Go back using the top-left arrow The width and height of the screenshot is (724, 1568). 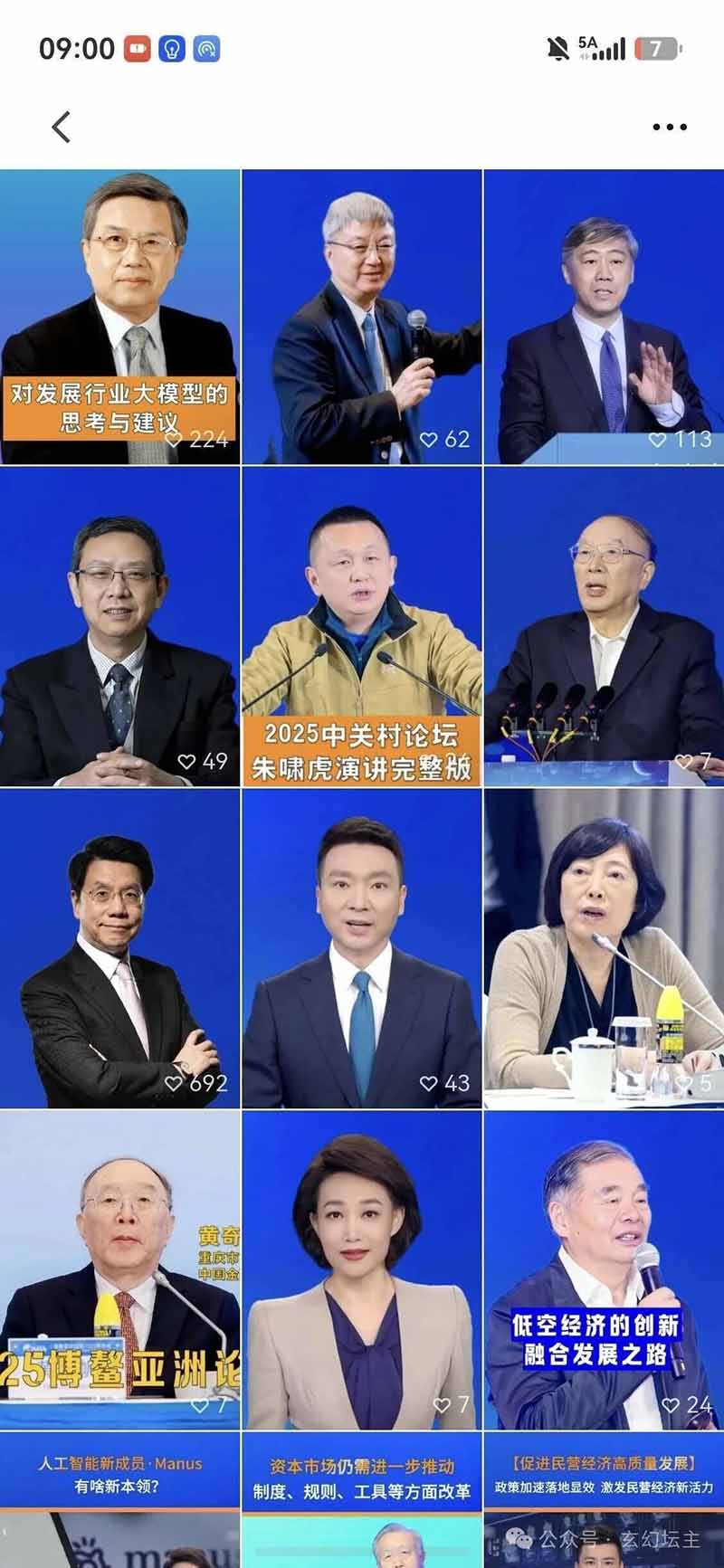[x=61, y=128]
